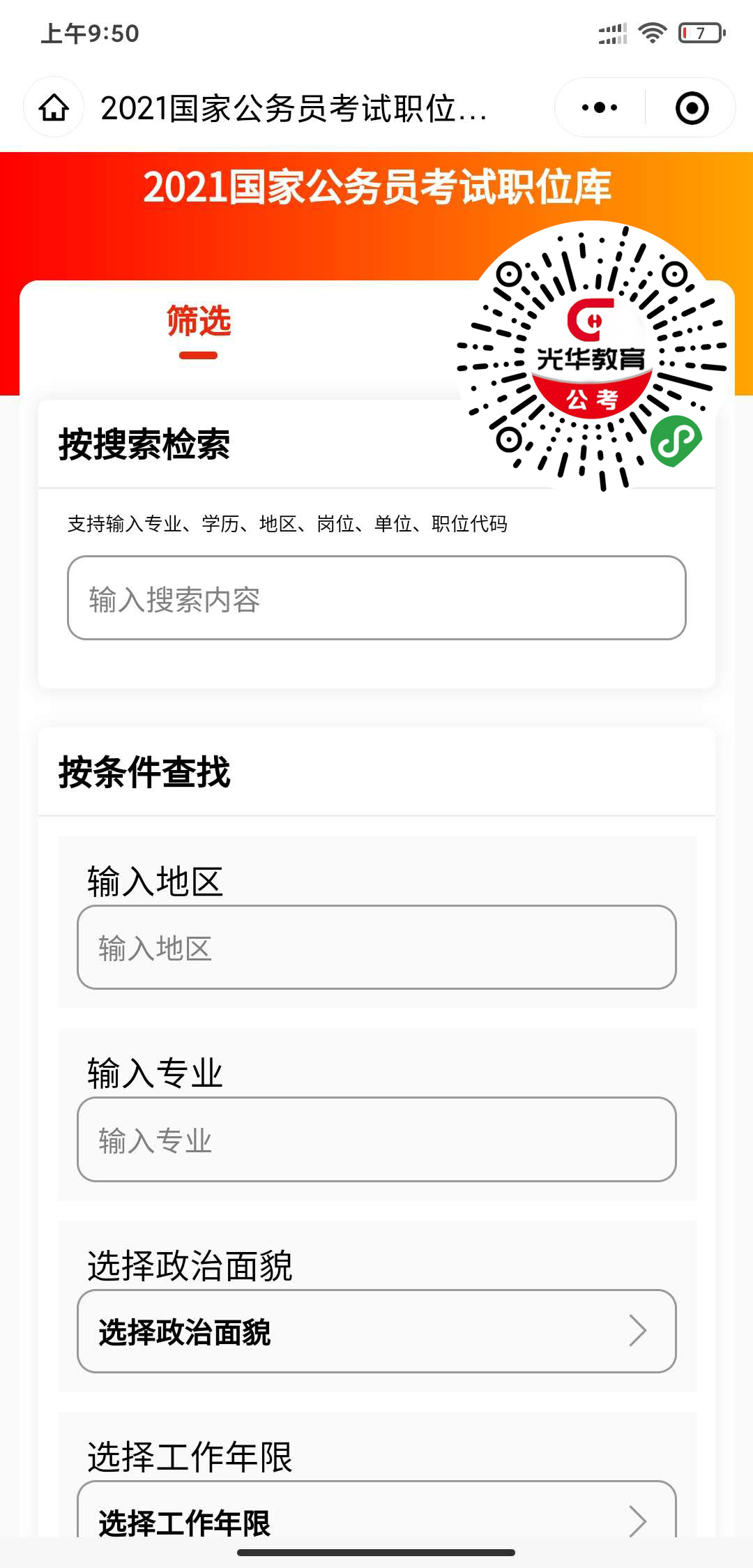Tap the home icon in the title bar
Viewport: 753px width, 1568px height.
point(54,107)
